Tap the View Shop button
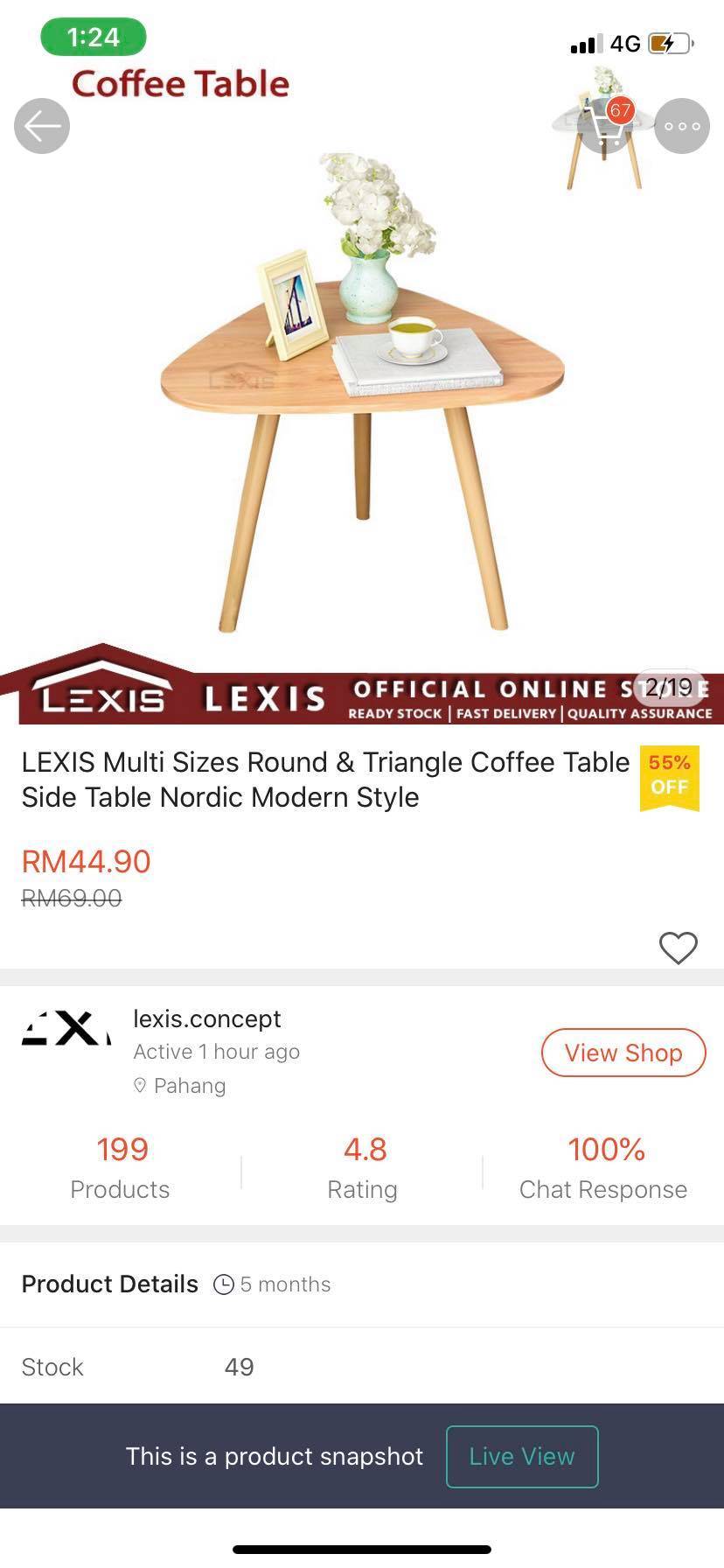Image resolution: width=724 pixels, height=1568 pixels. (x=623, y=1053)
